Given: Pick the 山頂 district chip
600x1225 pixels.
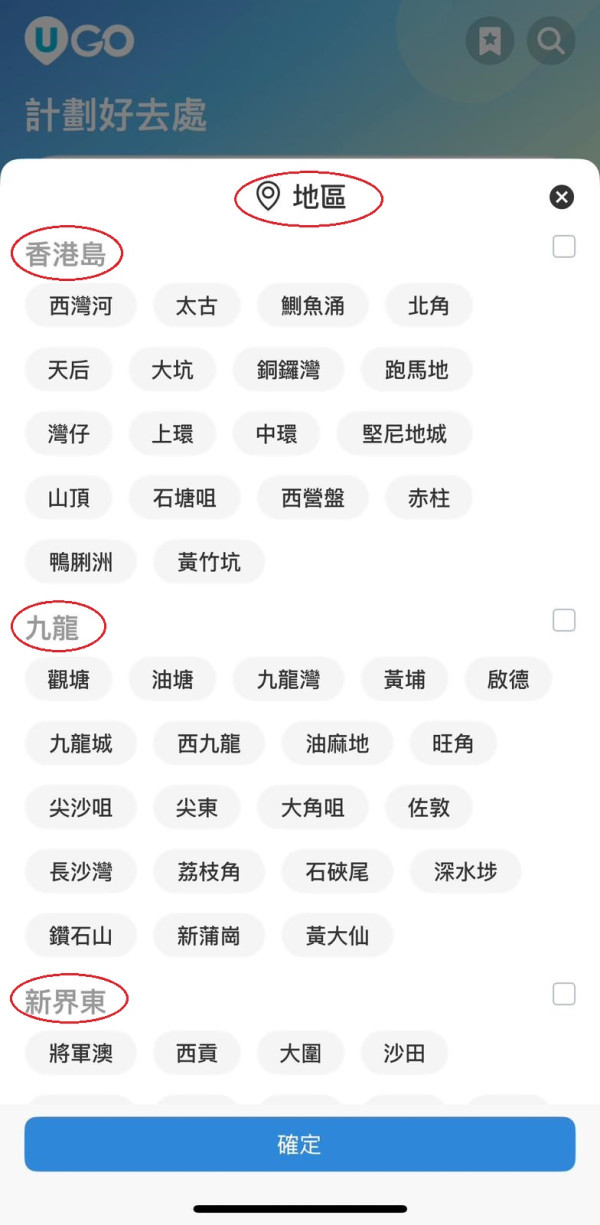Looking at the screenshot, I should tap(68, 498).
